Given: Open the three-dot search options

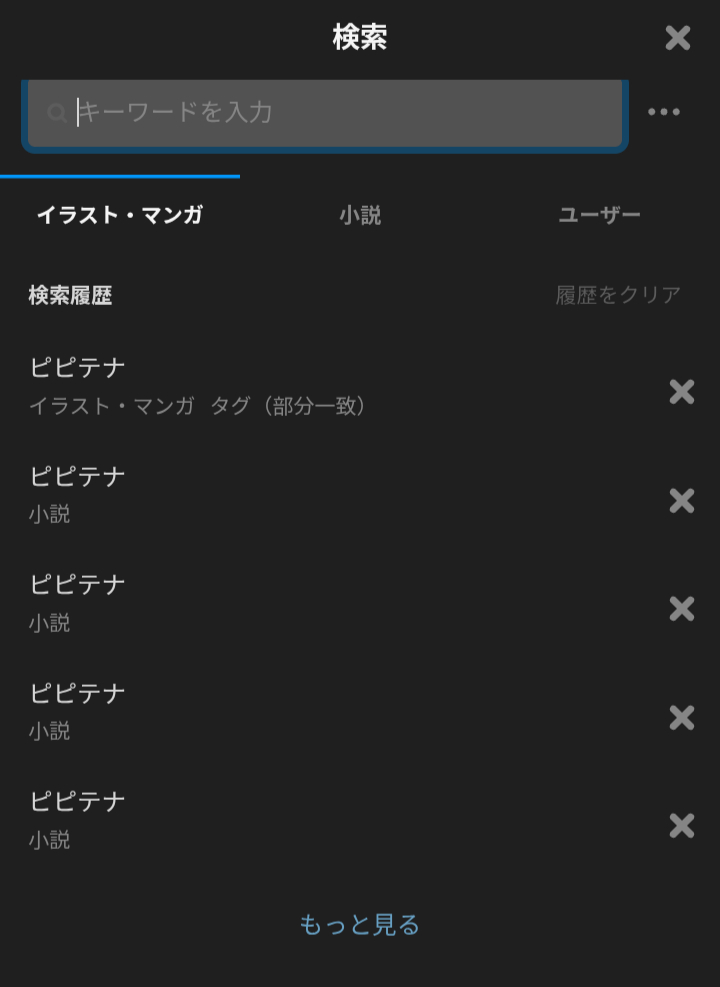Looking at the screenshot, I should pyautogui.click(x=664, y=112).
